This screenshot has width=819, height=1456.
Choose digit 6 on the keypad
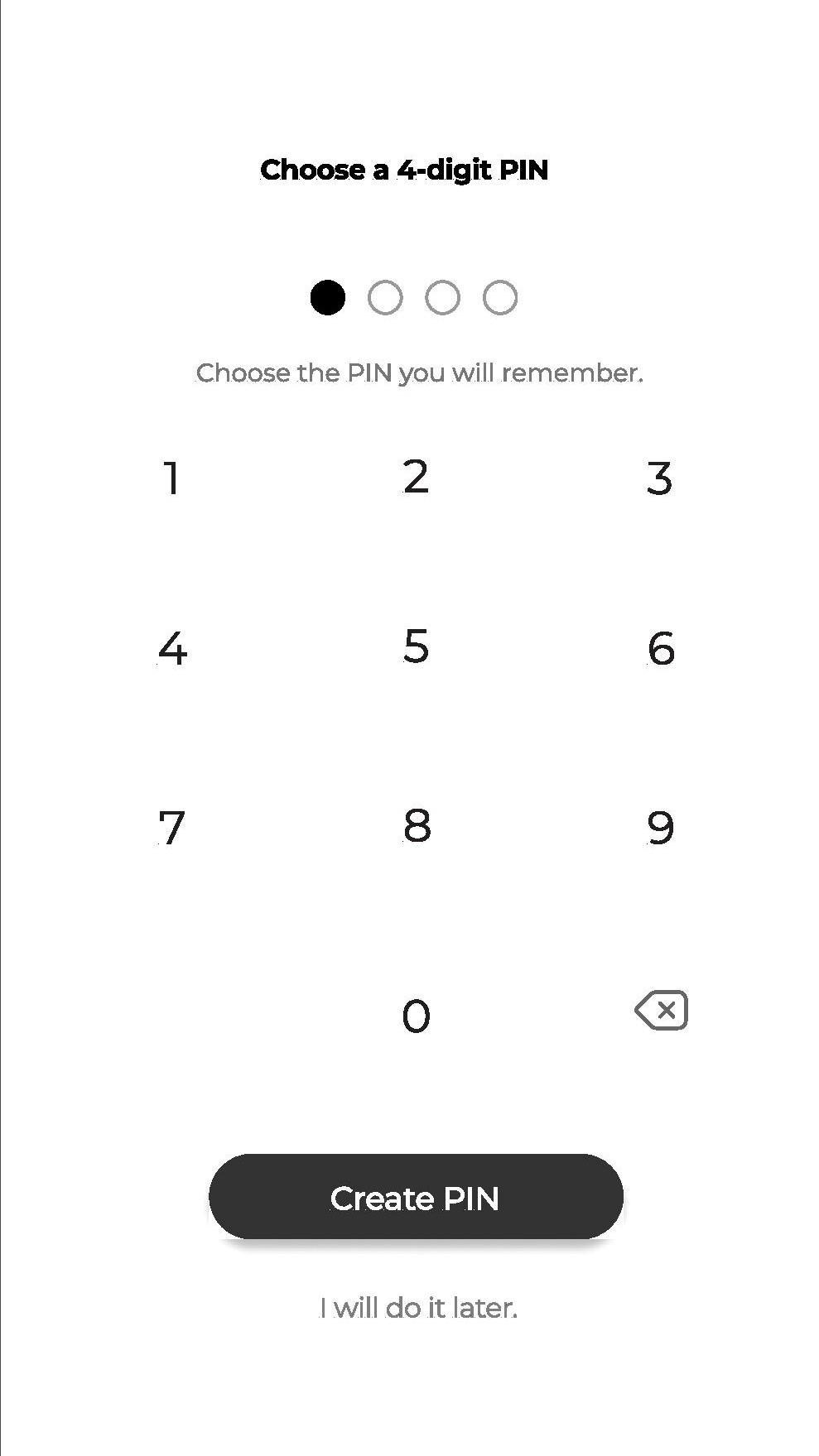click(x=661, y=648)
